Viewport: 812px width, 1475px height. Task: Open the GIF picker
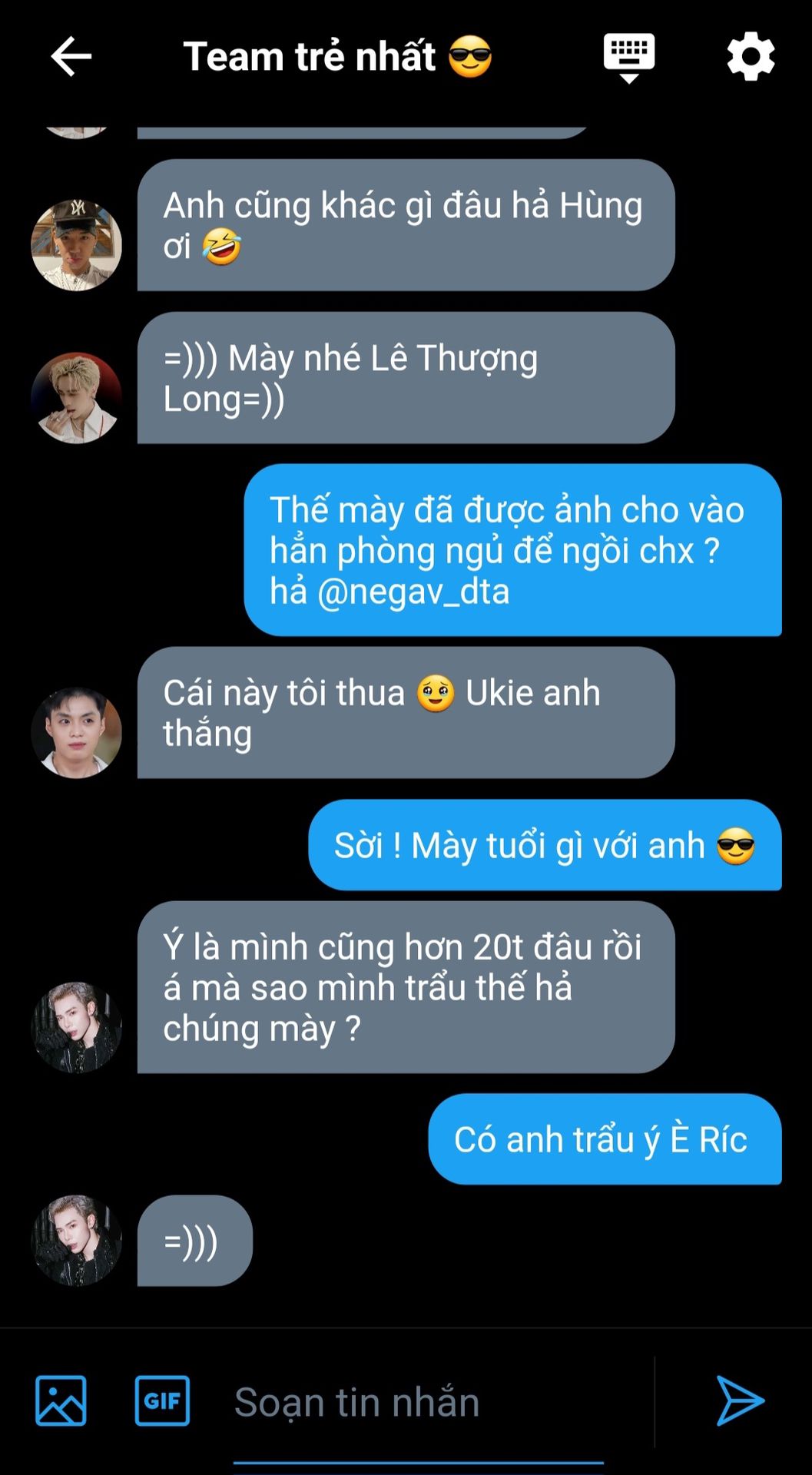pos(162,1400)
